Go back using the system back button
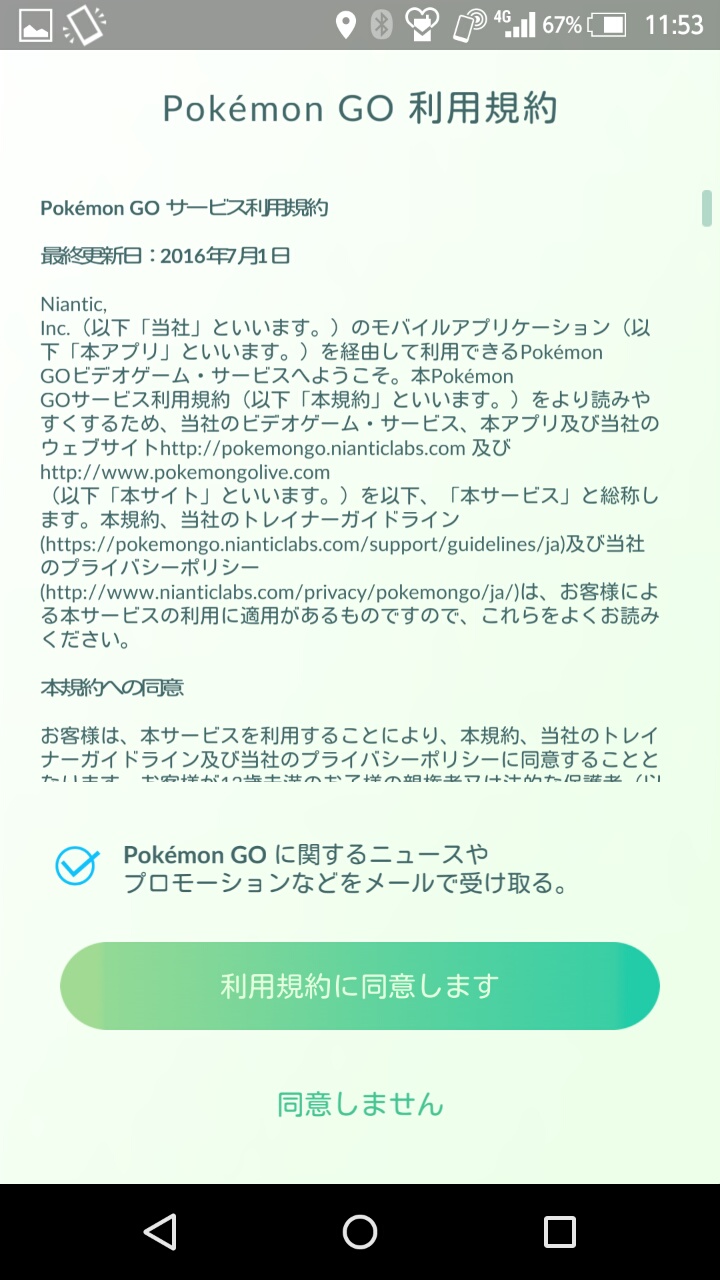This screenshot has height=1280, width=720. (x=160, y=1231)
